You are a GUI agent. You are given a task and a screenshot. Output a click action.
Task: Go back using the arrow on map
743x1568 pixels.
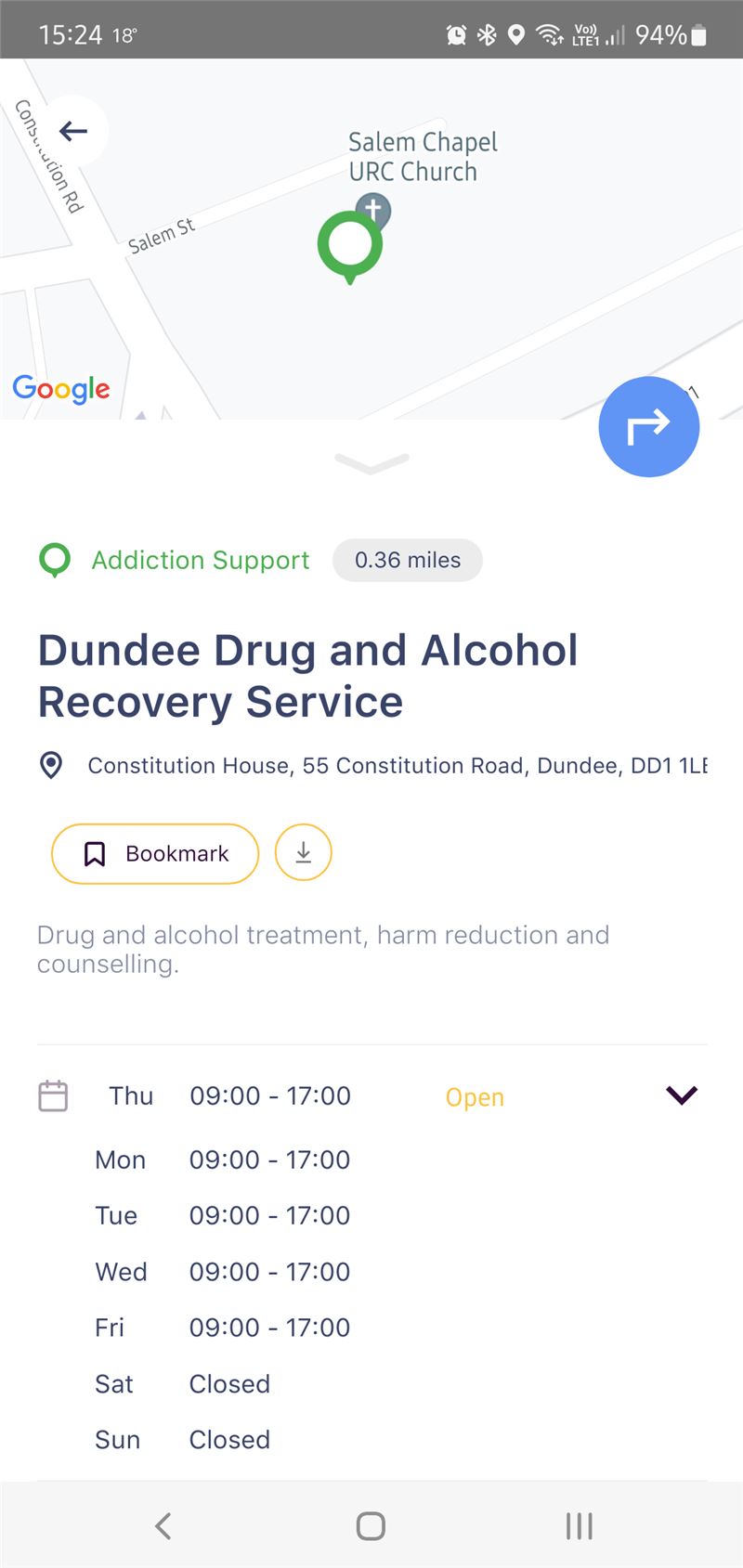pyautogui.click(x=73, y=132)
